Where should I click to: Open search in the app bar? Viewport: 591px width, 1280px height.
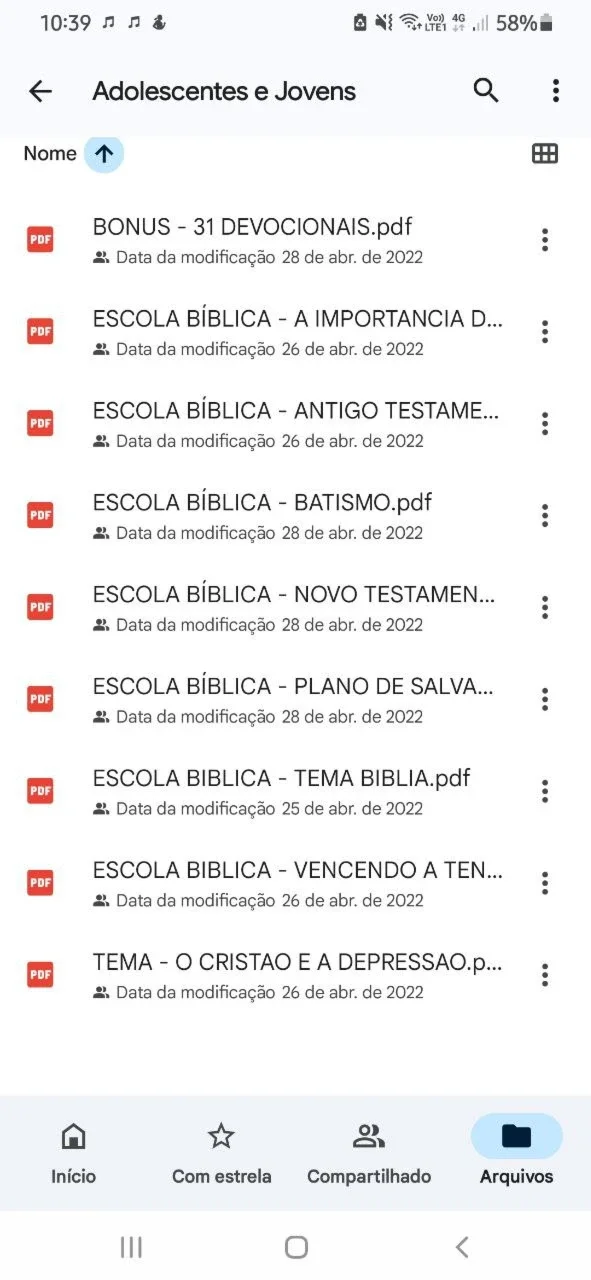[x=486, y=90]
